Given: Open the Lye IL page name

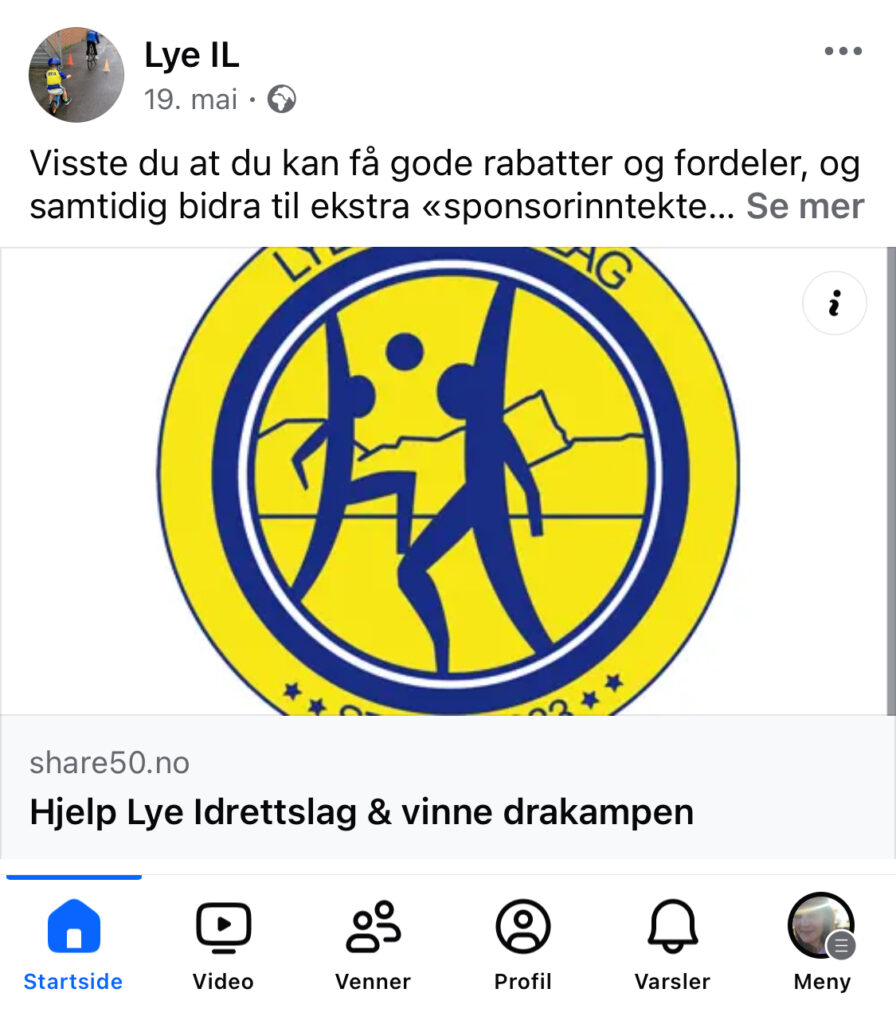Looking at the screenshot, I should click(192, 56).
